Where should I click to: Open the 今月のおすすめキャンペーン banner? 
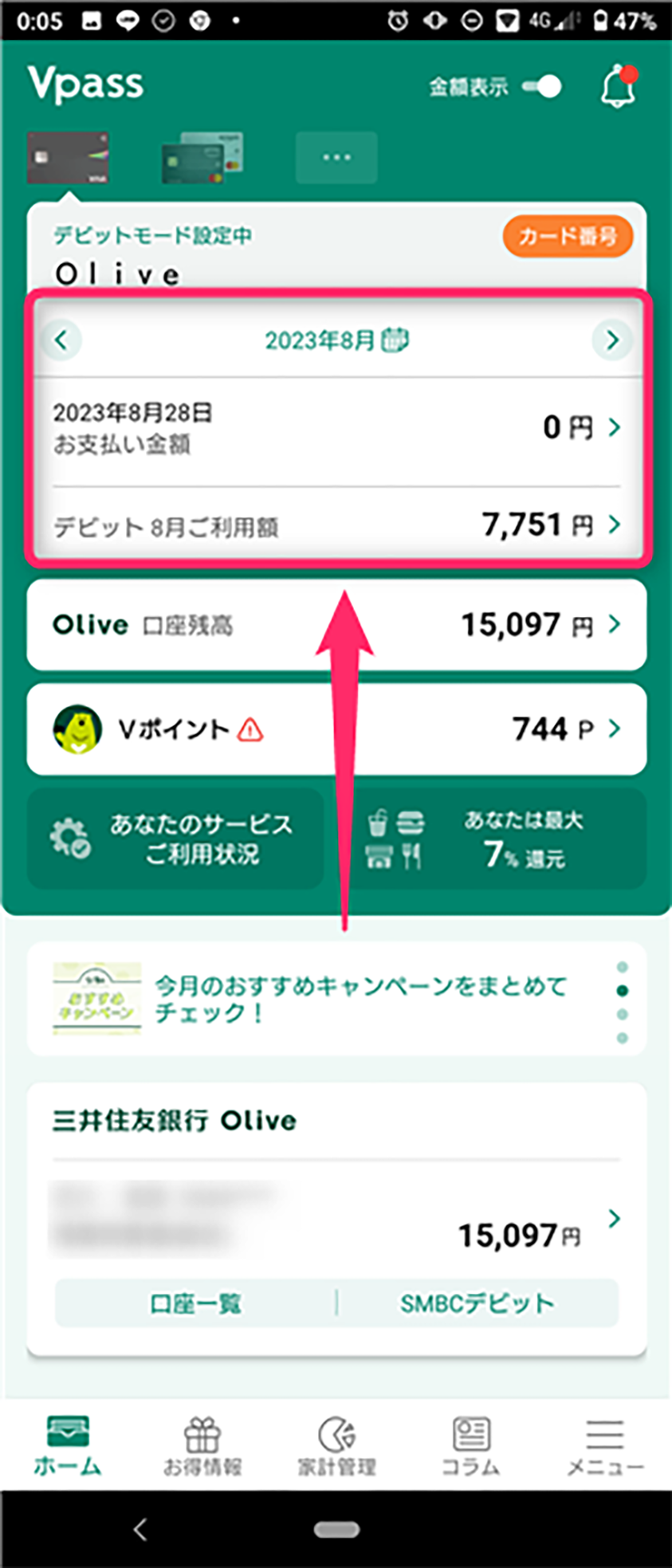click(x=336, y=1000)
